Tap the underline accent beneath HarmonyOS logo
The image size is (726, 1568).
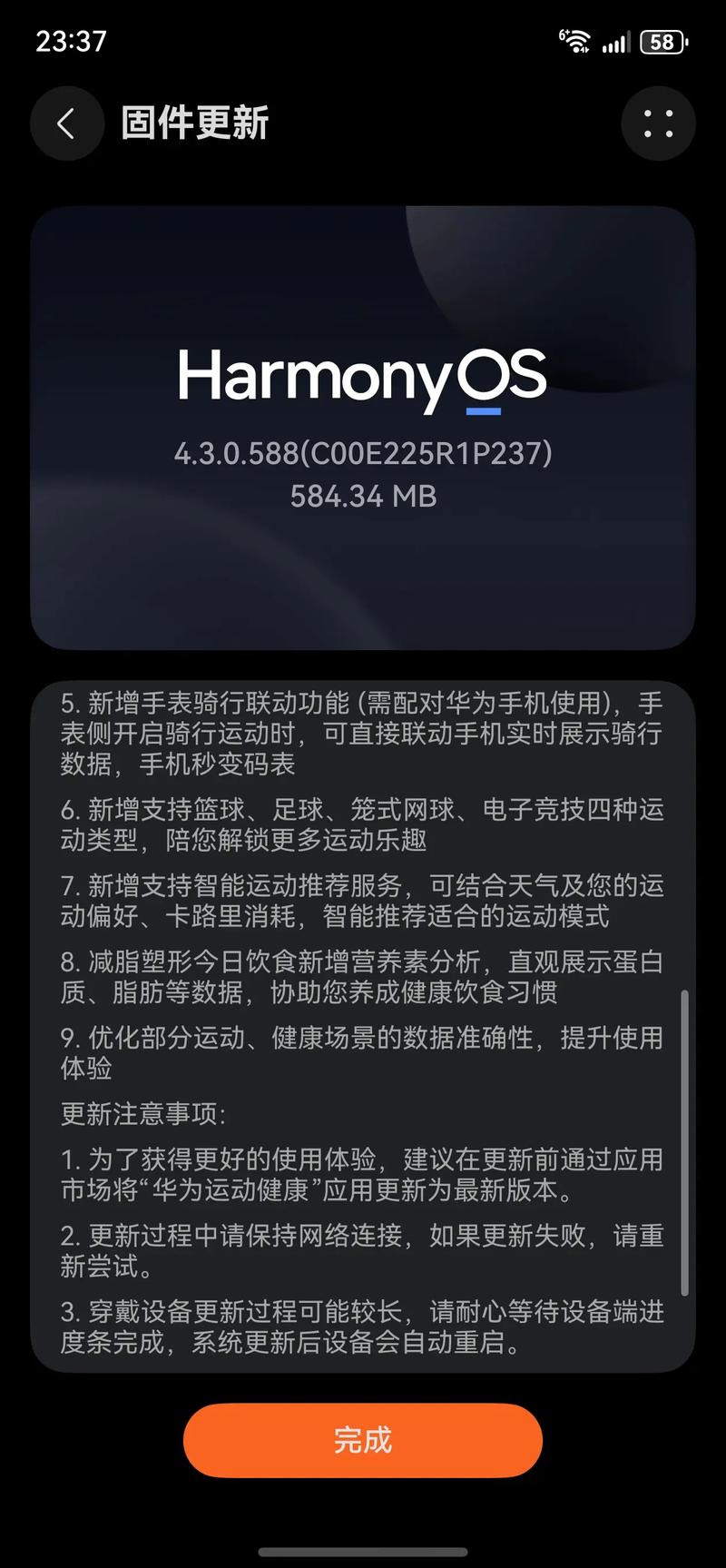(x=485, y=410)
